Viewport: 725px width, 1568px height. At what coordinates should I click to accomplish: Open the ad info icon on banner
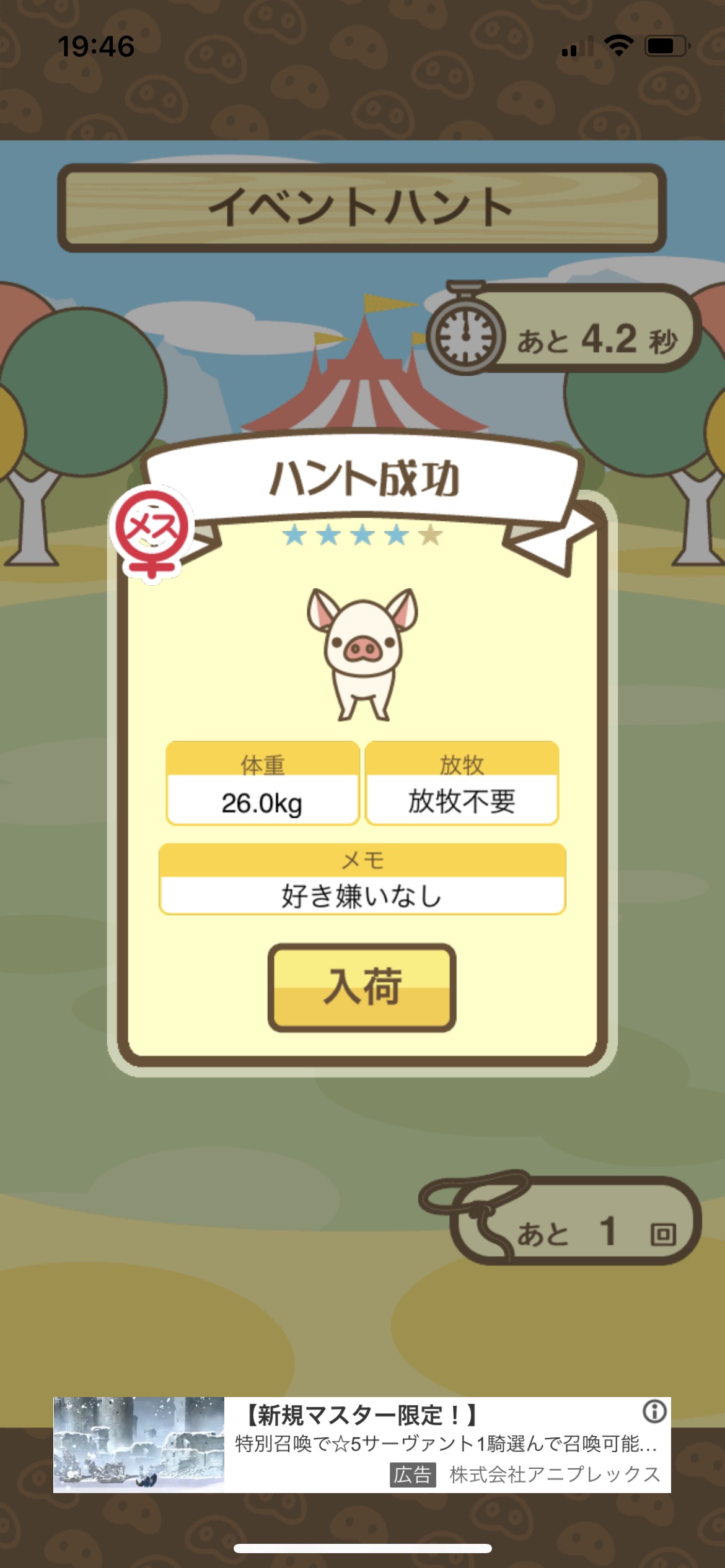[x=654, y=1411]
